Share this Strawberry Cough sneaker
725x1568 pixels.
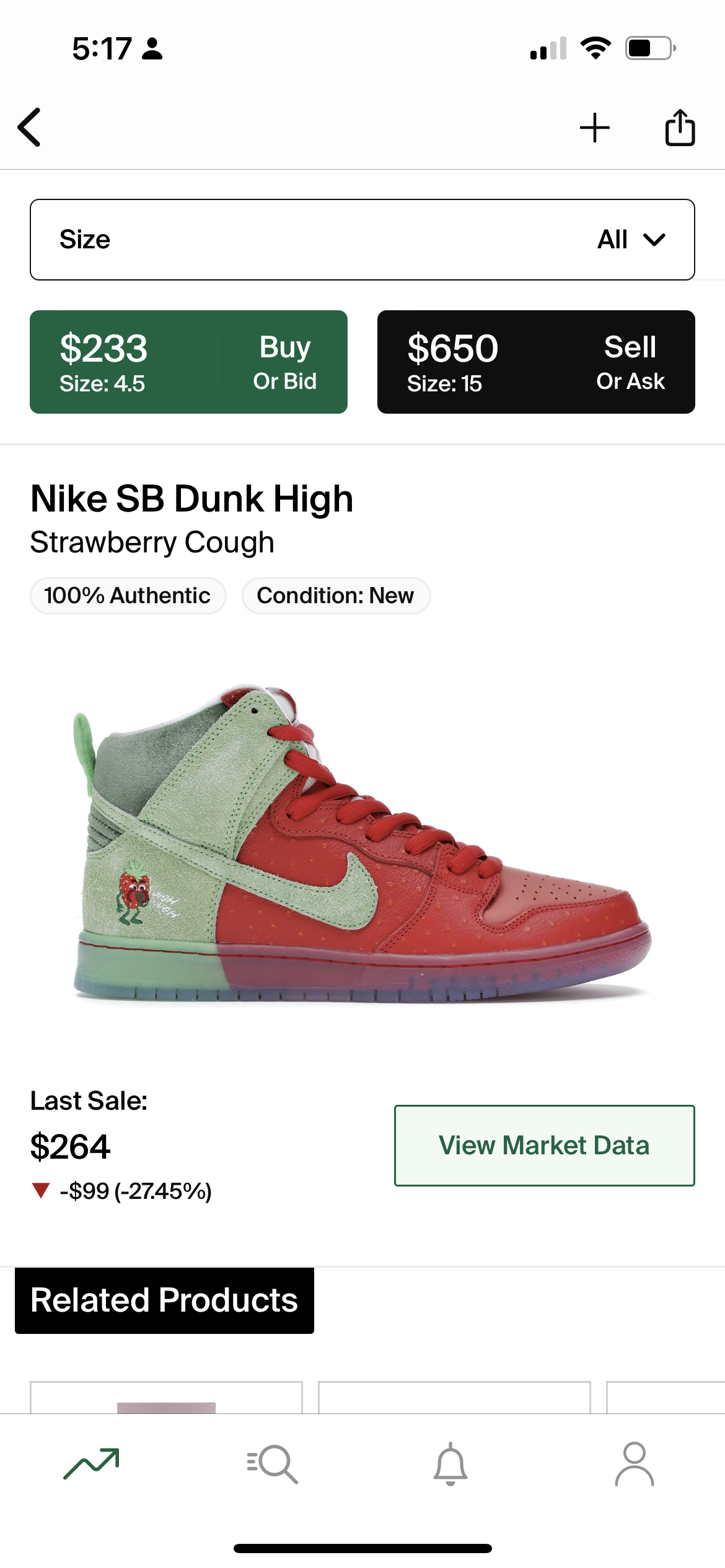(680, 128)
